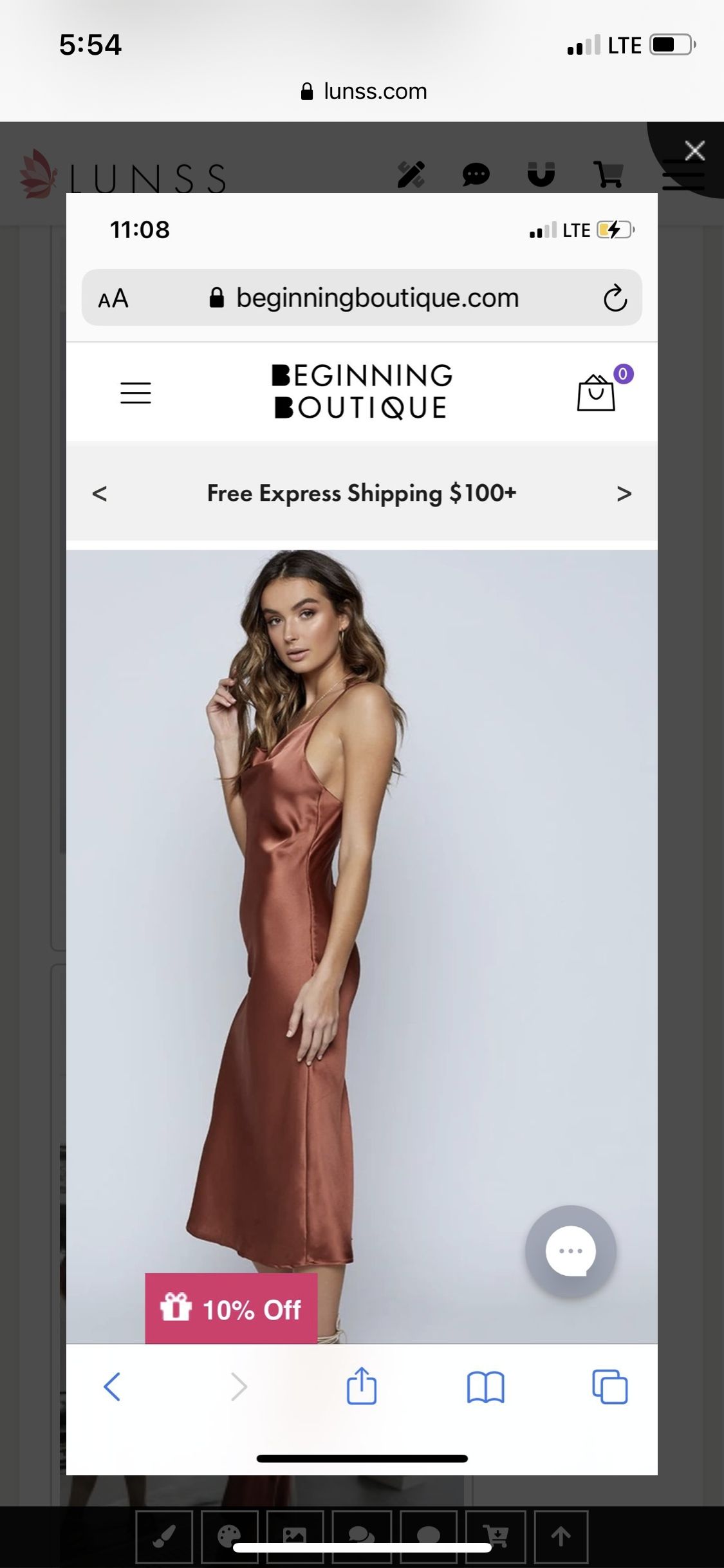Tap the double speech bubbles icon
This screenshot has height=1568, width=724.
pos(361,1536)
